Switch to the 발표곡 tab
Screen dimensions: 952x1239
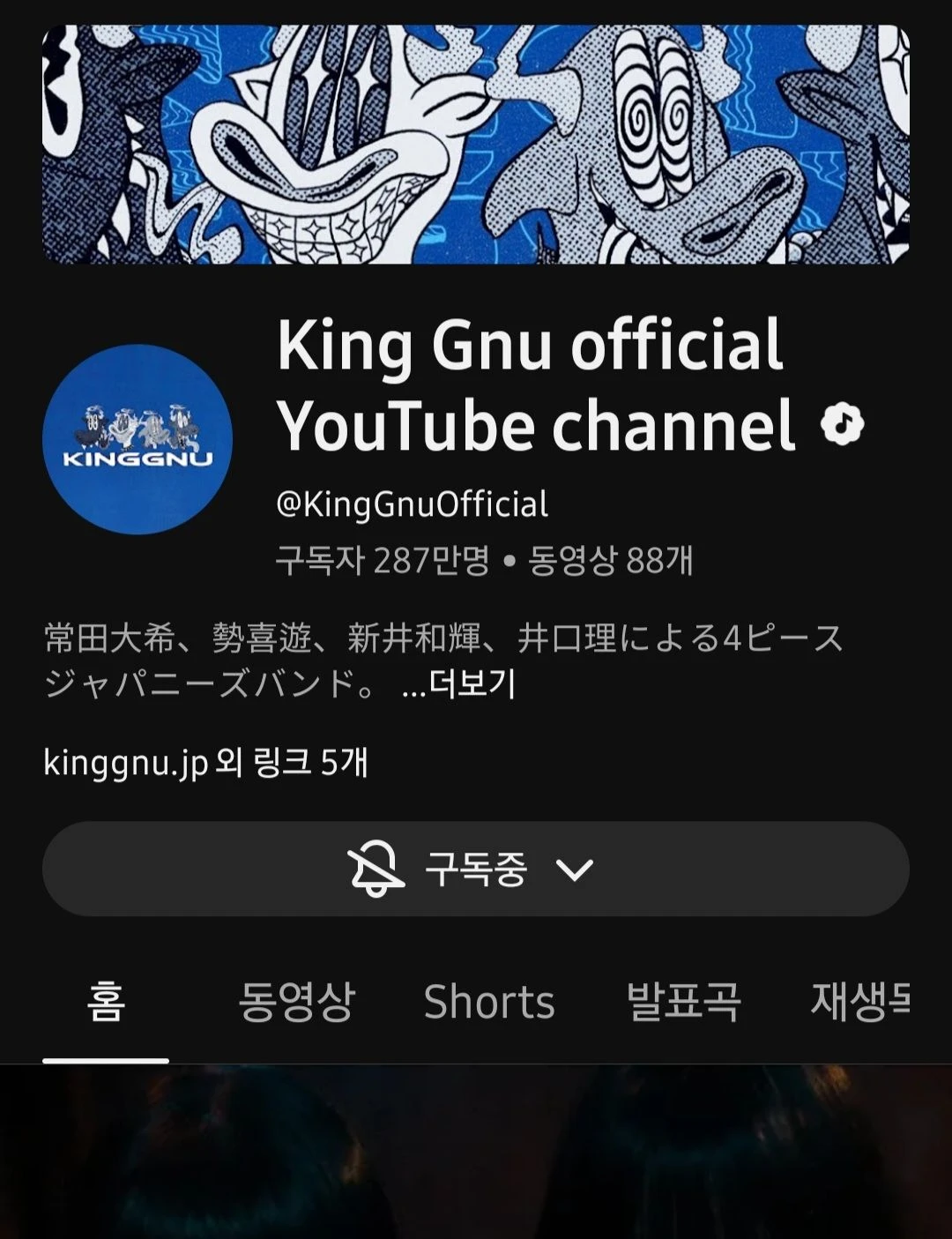[x=683, y=1003]
